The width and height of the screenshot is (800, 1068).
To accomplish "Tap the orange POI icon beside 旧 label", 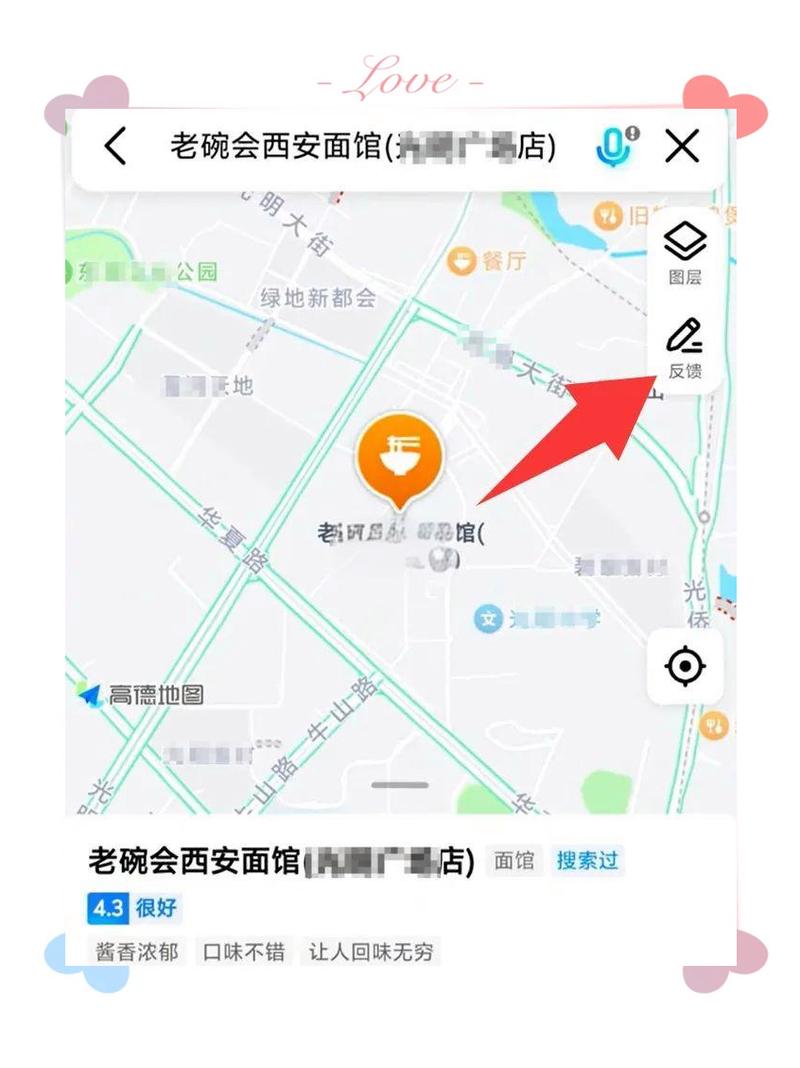I will [609, 214].
